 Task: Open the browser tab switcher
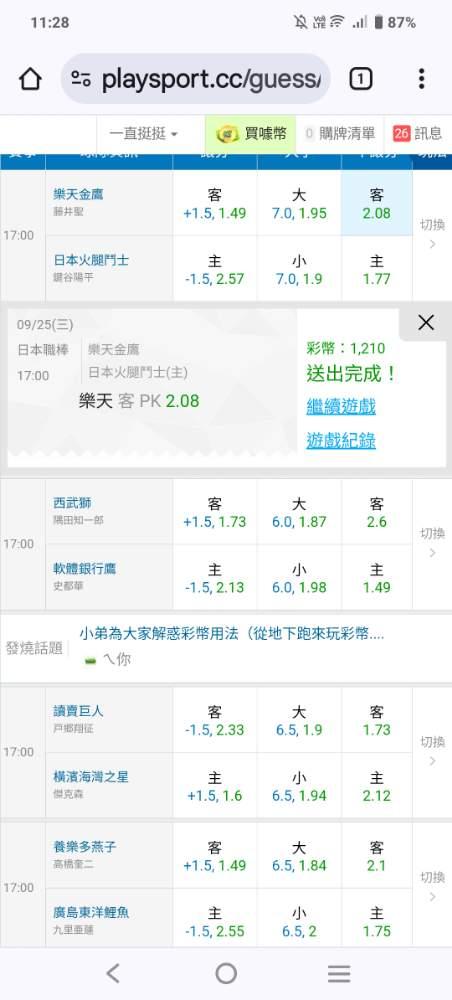click(360, 79)
